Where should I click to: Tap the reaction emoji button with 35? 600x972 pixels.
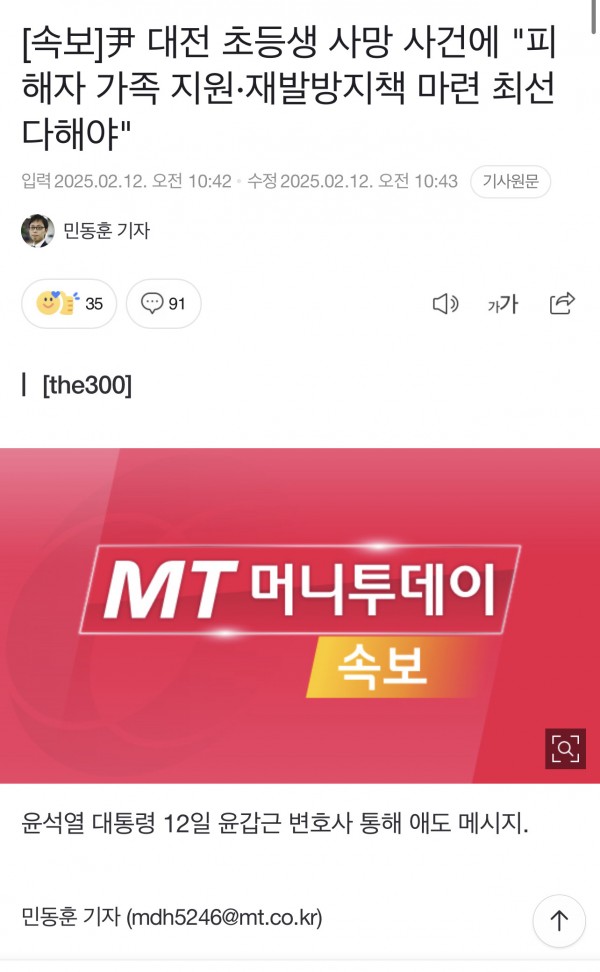[69, 304]
